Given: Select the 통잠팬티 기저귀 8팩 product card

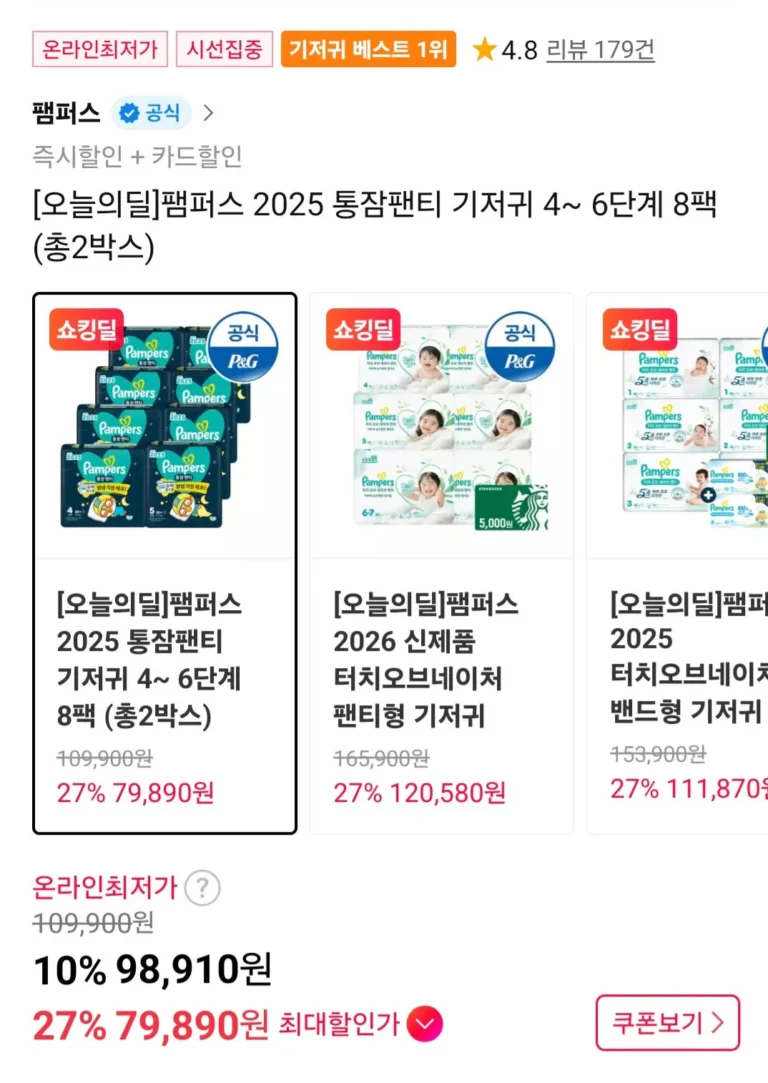Looking at the screenshot, I should (x=165, y=563).
